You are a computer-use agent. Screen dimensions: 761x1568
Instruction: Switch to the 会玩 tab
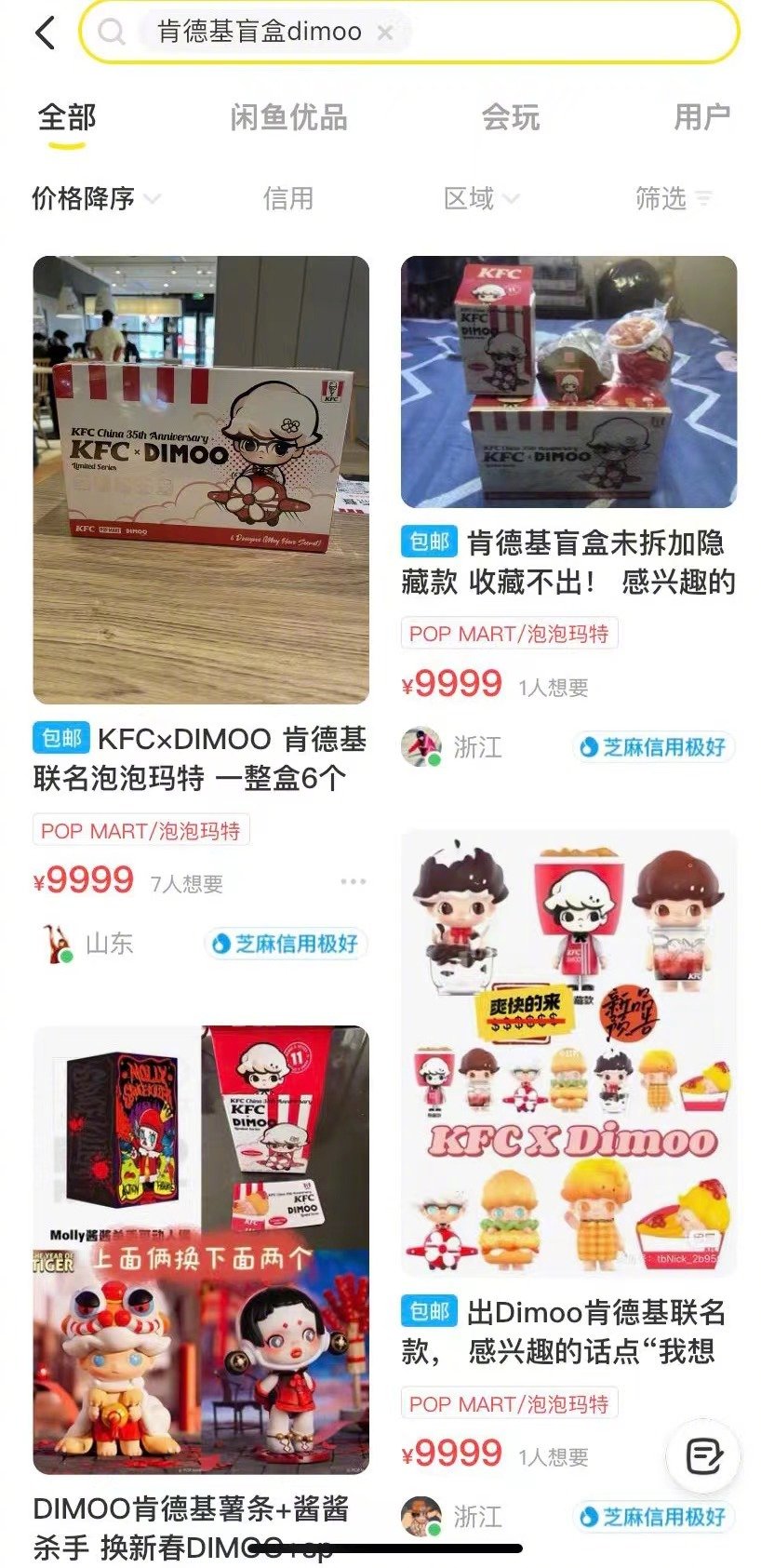point(510,118)
